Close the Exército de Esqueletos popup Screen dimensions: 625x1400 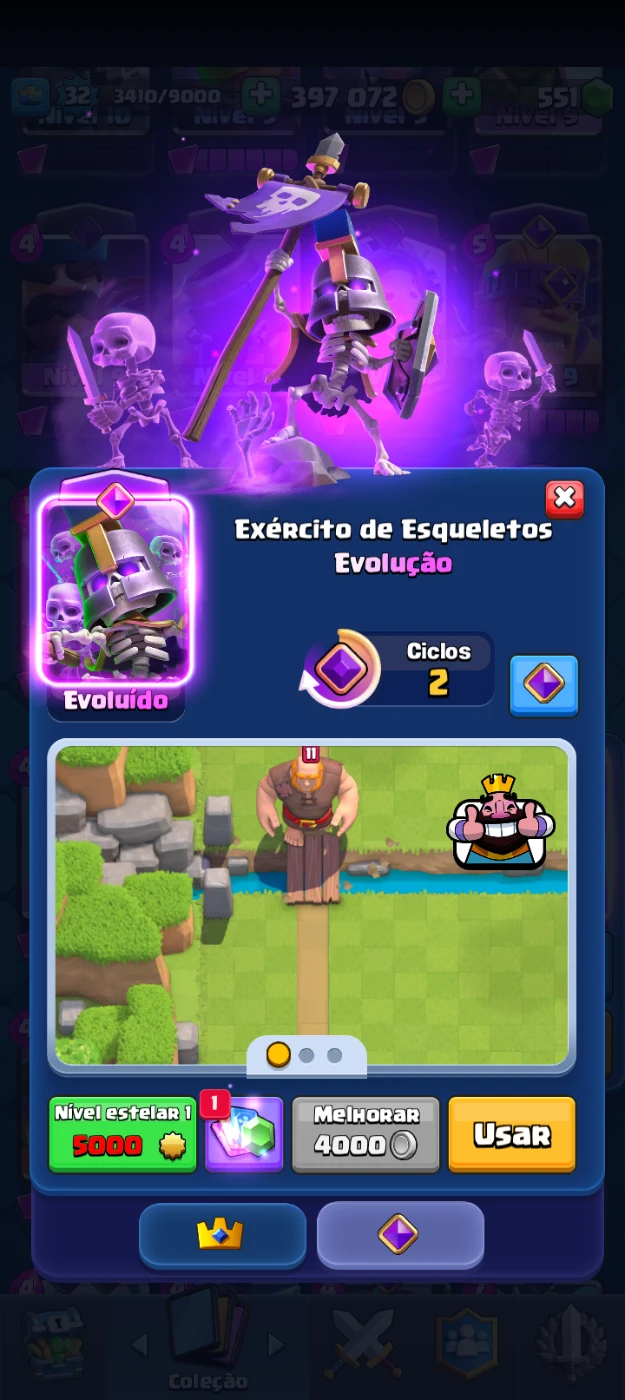(564, 498)
